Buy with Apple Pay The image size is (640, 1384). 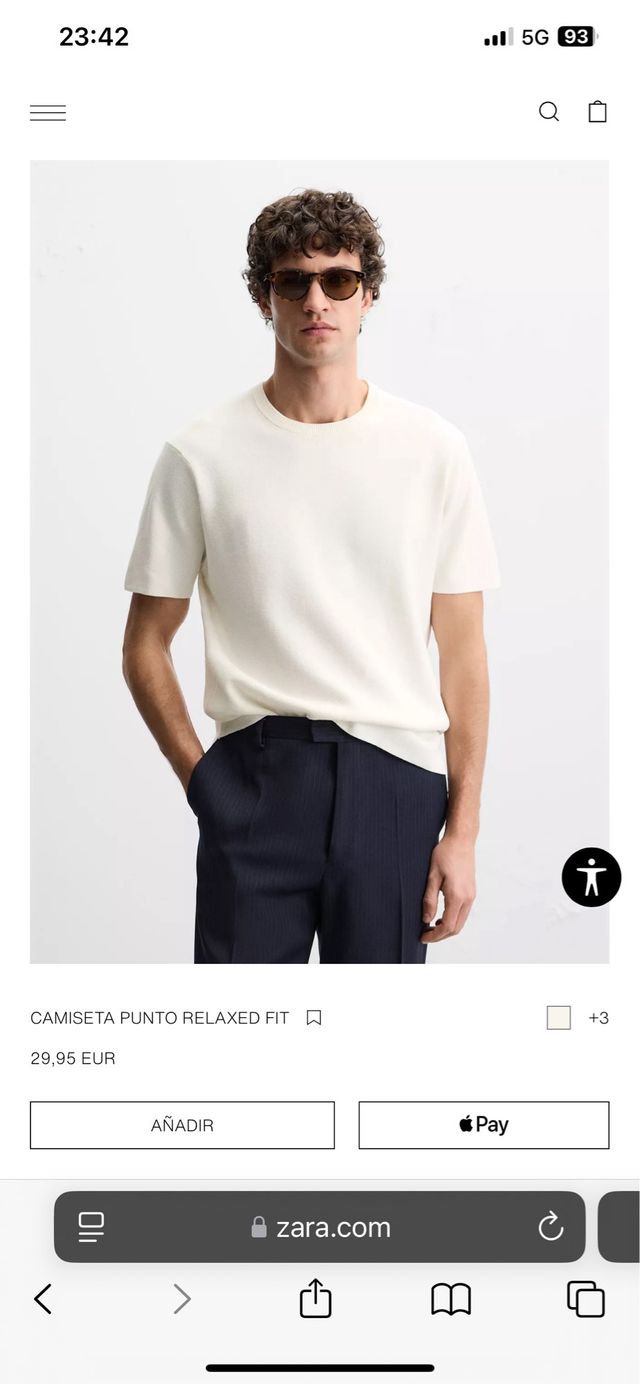[484, 1125]
